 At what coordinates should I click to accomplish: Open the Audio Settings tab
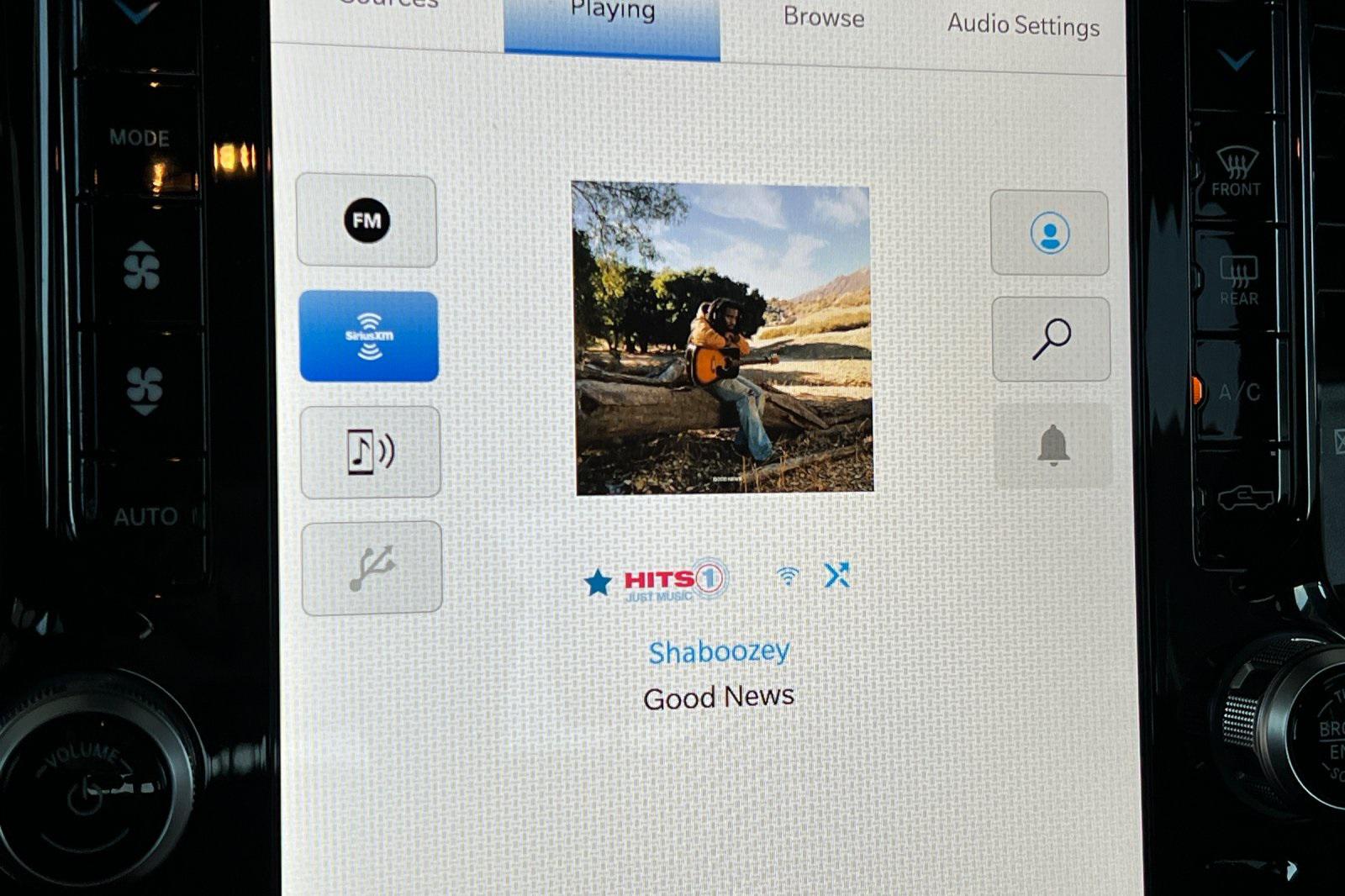click(1023, 25)
